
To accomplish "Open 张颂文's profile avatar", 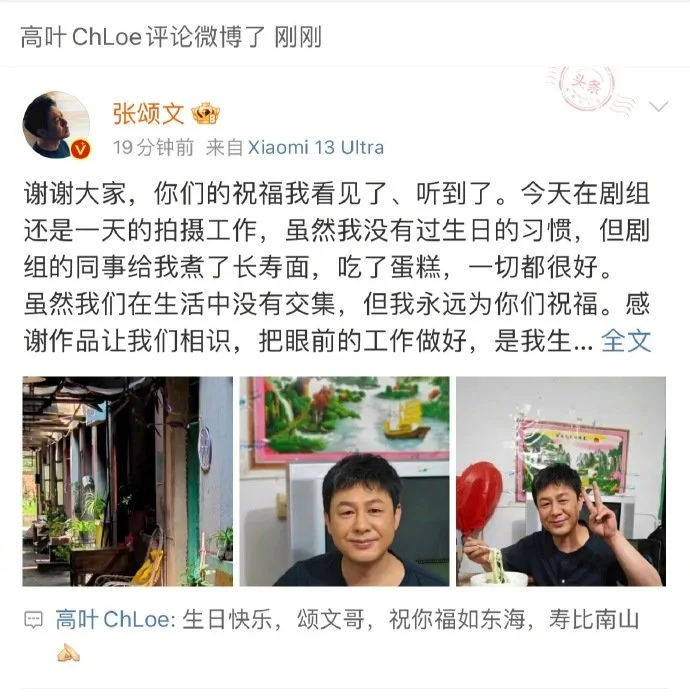I will [56, 124].
